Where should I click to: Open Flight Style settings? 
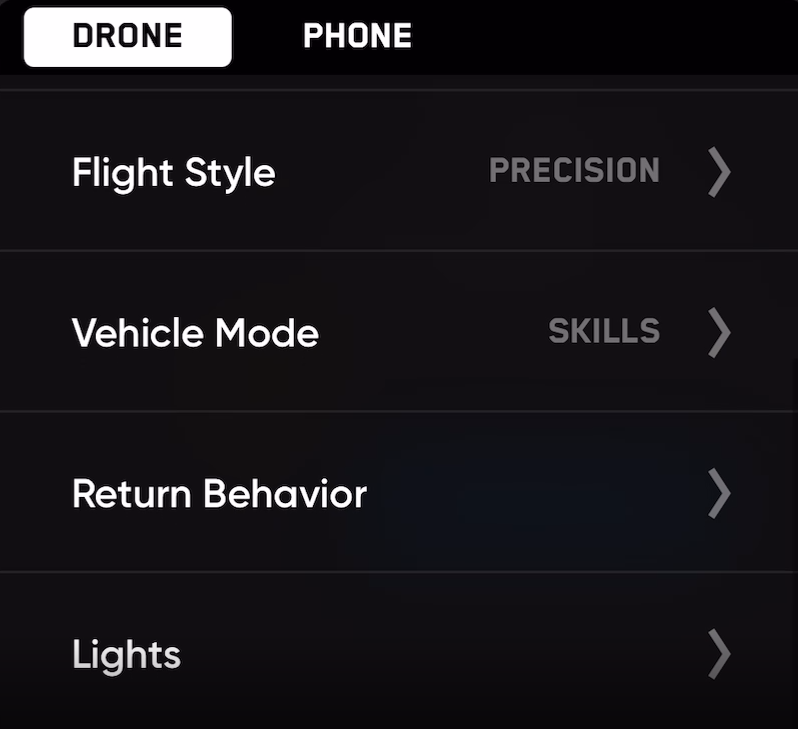[x=400, y=172]
